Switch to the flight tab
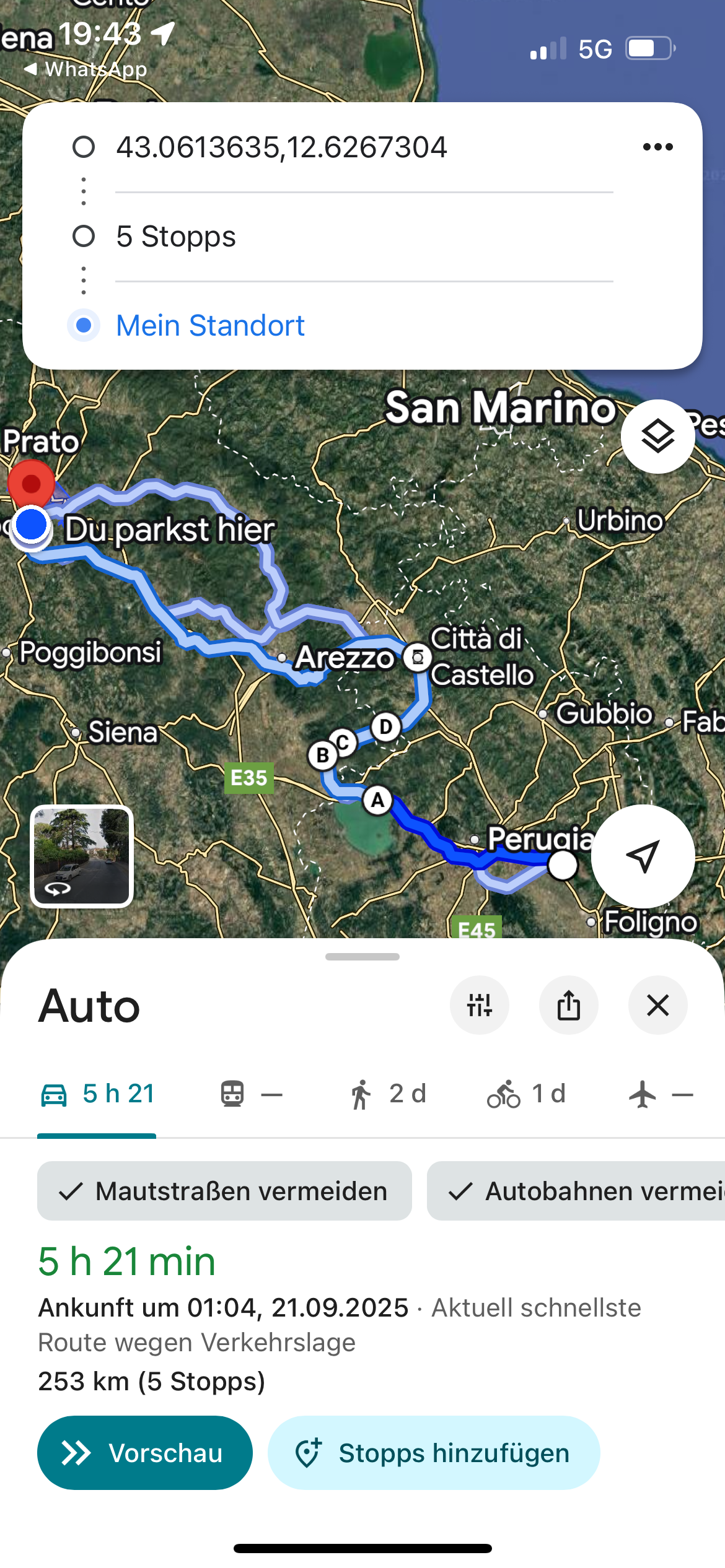 click(660, 1094)
